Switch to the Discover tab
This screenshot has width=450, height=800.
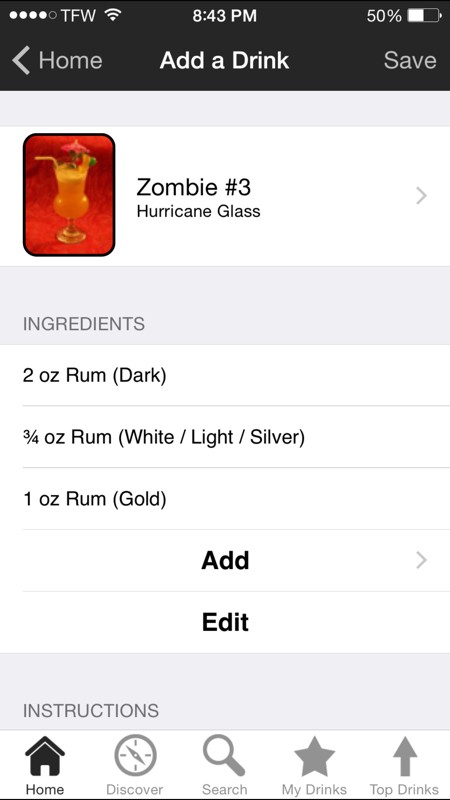tap(135, 765)
